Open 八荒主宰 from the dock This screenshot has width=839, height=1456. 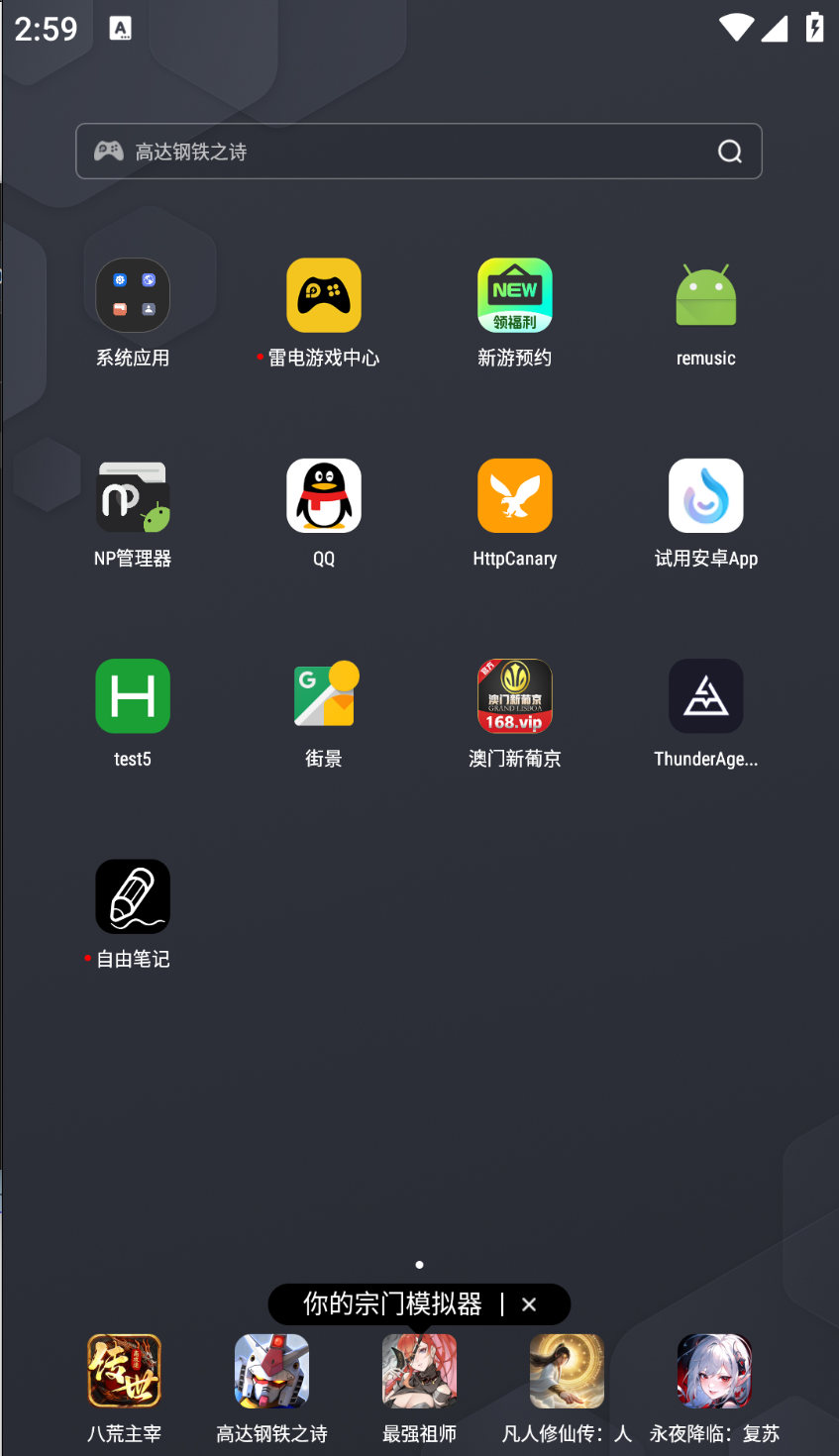124,1372
